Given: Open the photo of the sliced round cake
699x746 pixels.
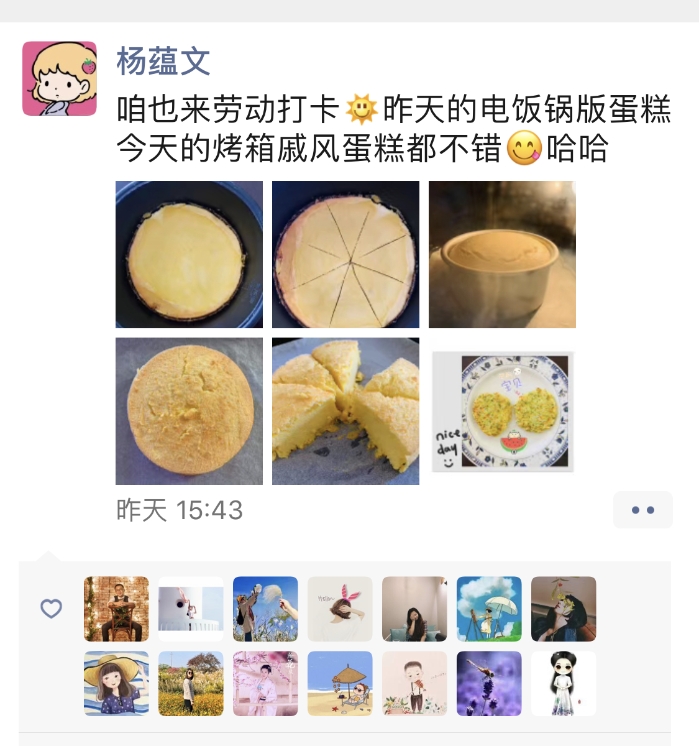Looking at the screenshot, I should click(345, 254).
